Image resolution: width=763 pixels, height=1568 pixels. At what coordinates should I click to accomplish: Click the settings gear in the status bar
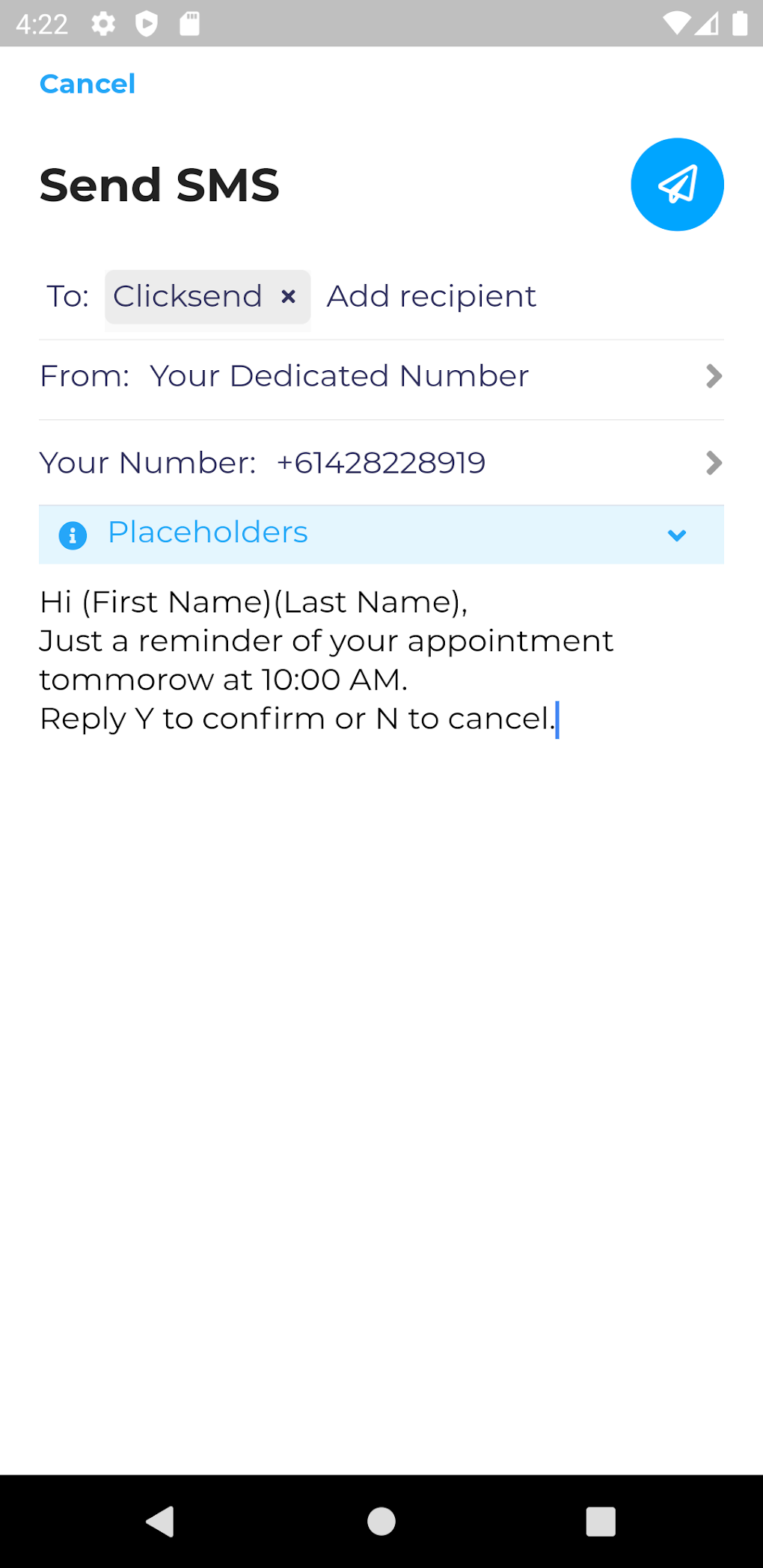(102, 24)
